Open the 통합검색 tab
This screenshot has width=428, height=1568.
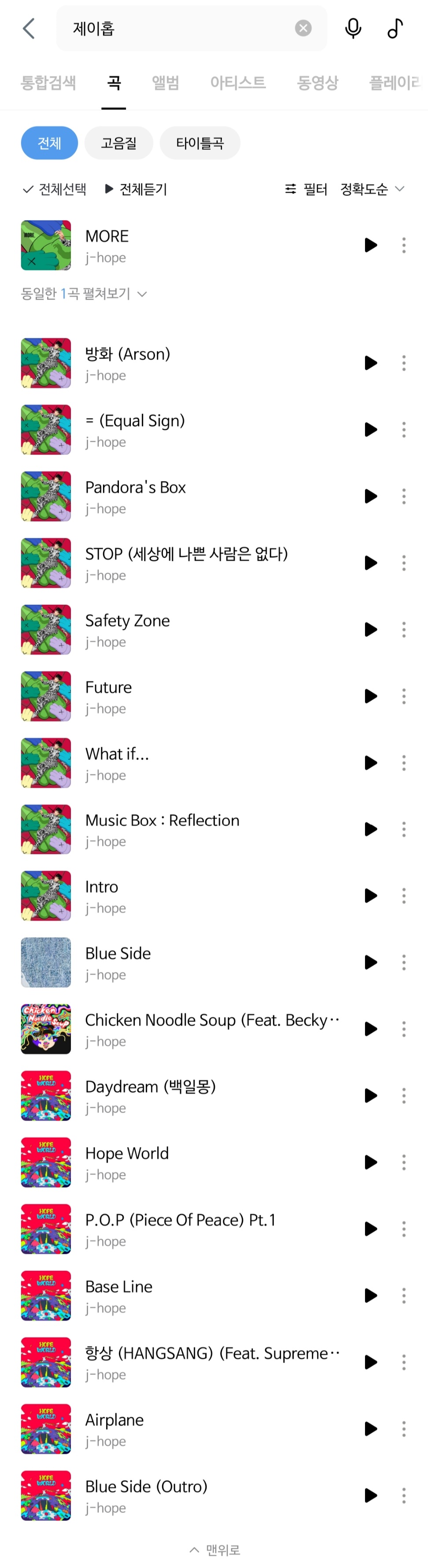coord(48,83)
